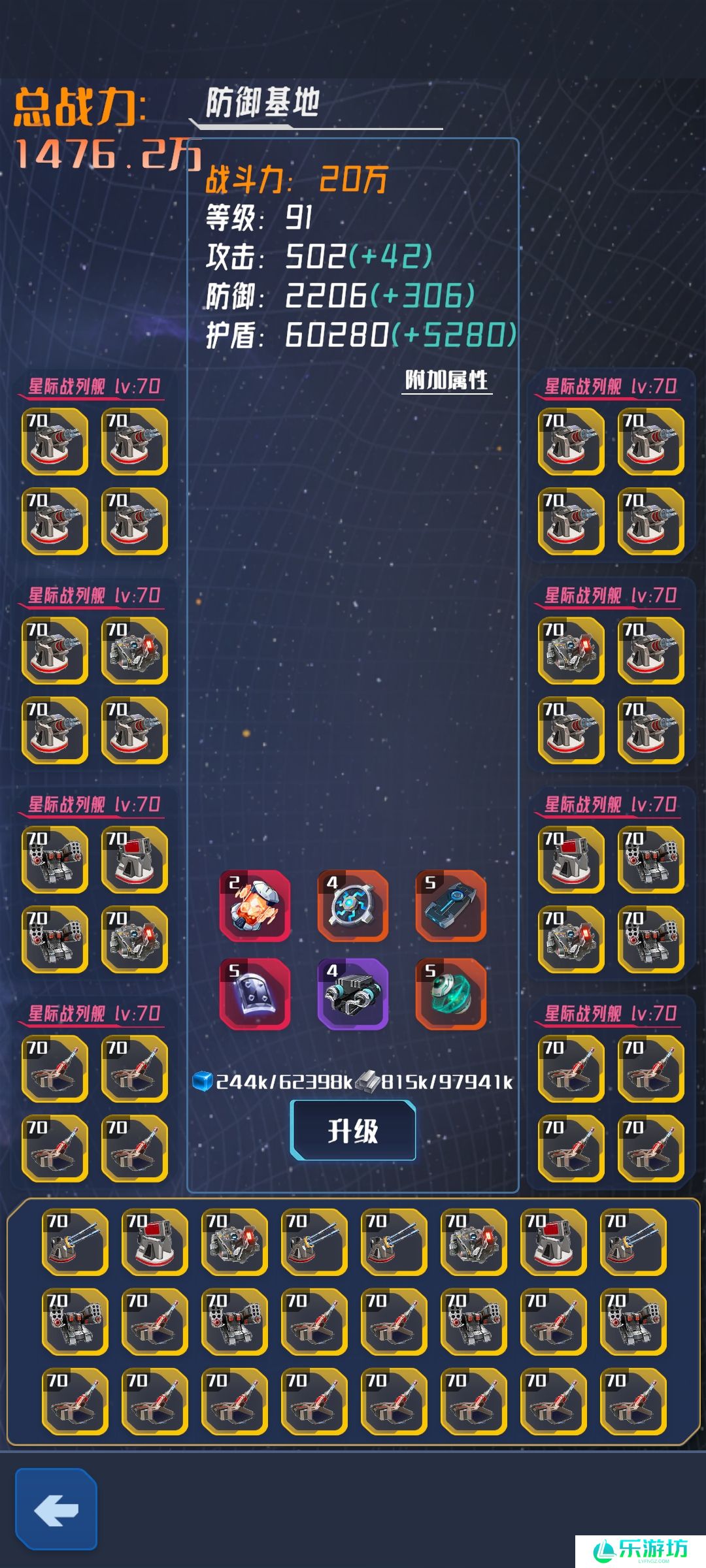Select the red robot module labeled 2
This screenshot has width=706, height=1568.
(x=255, y=906)
